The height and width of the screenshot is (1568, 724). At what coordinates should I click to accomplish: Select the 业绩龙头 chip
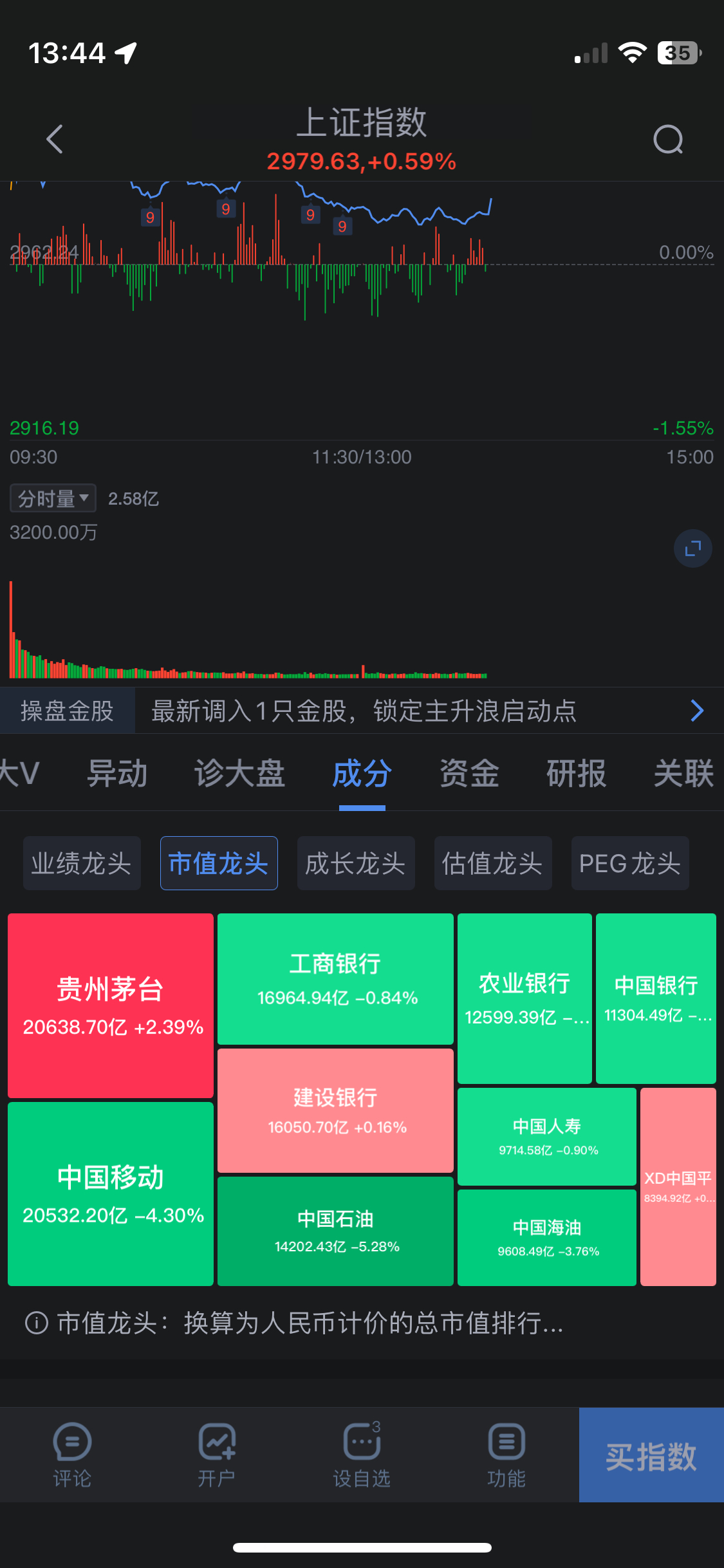tap(82, 863)
